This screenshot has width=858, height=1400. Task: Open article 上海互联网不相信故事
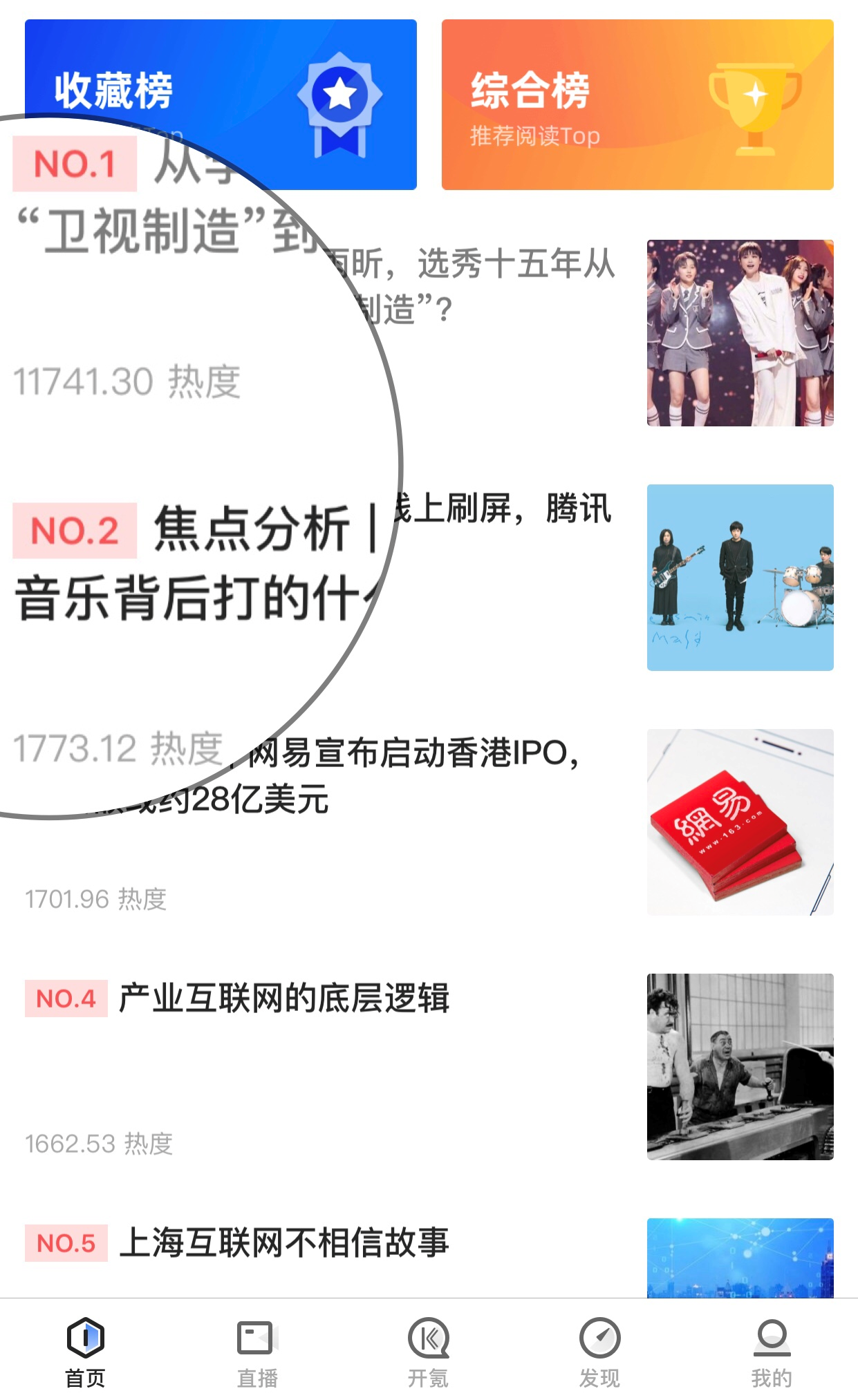[x=284, y=1243]
